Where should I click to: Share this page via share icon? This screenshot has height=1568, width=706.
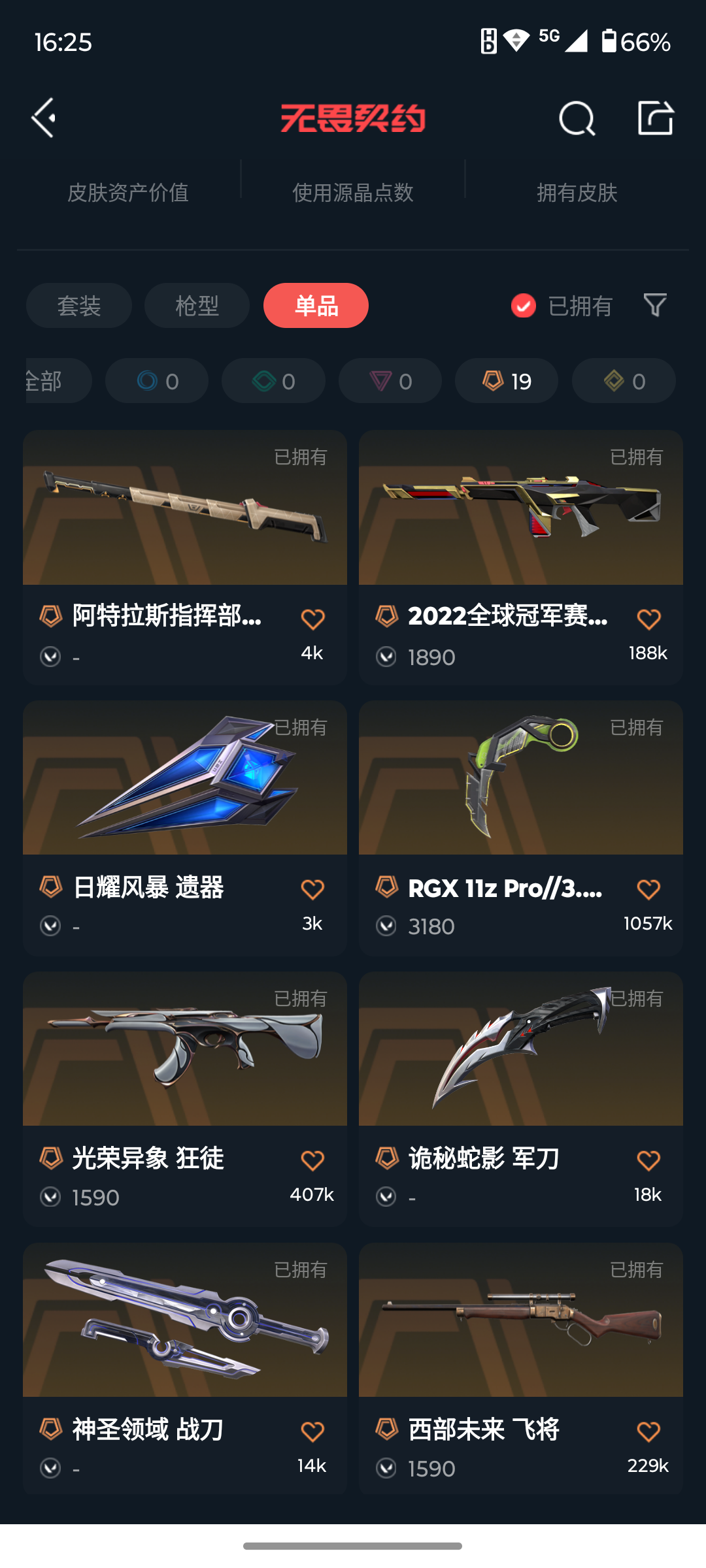(x=655, y=118)
